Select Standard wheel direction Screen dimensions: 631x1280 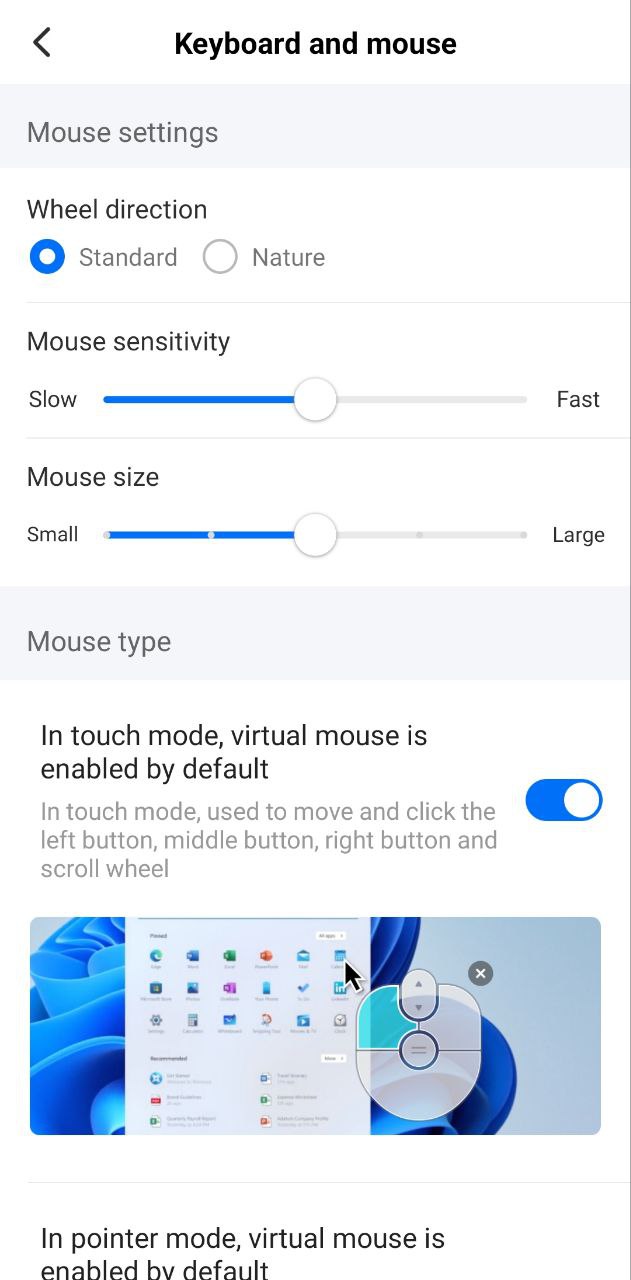tap(47, 257)
